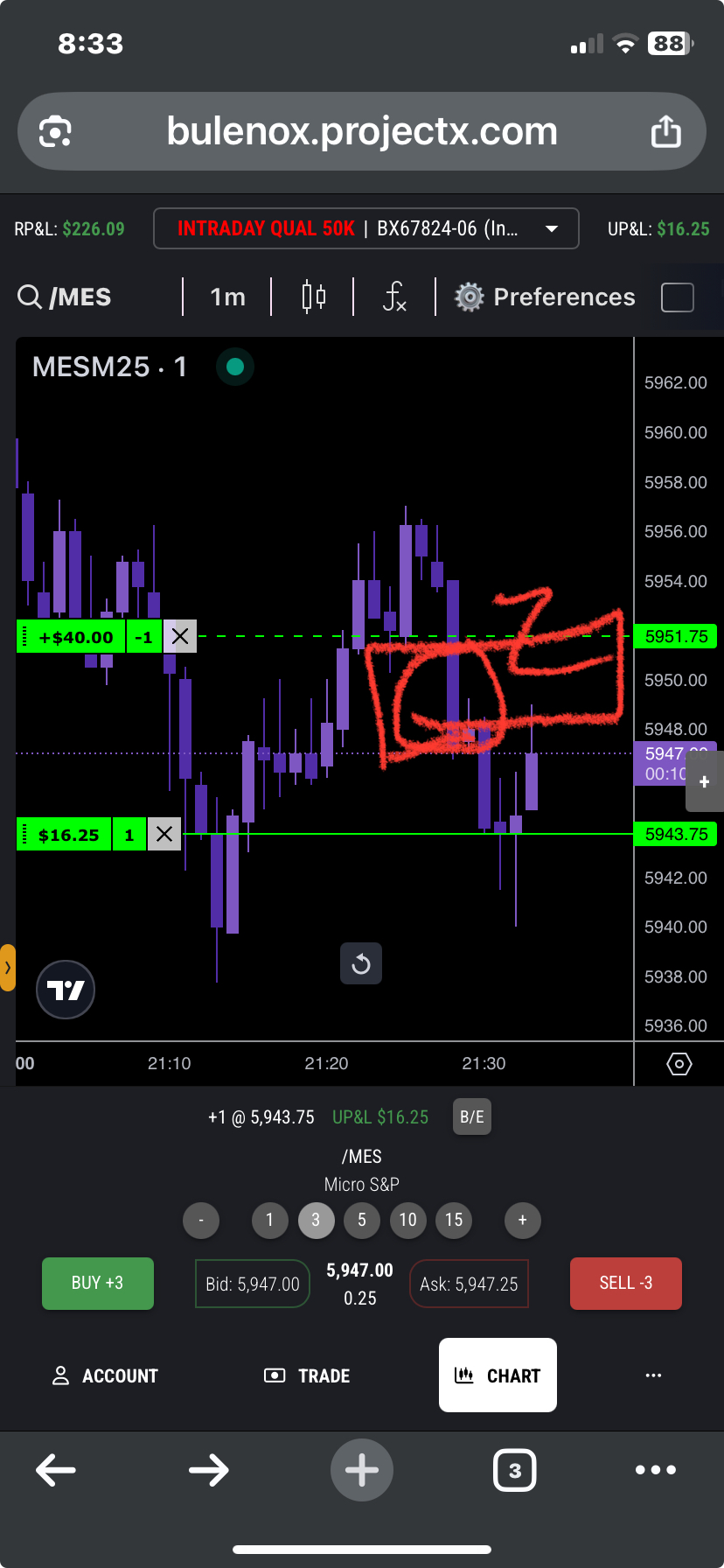
Task: Select quantity 10 contracts
Action: click(407, 1220)
